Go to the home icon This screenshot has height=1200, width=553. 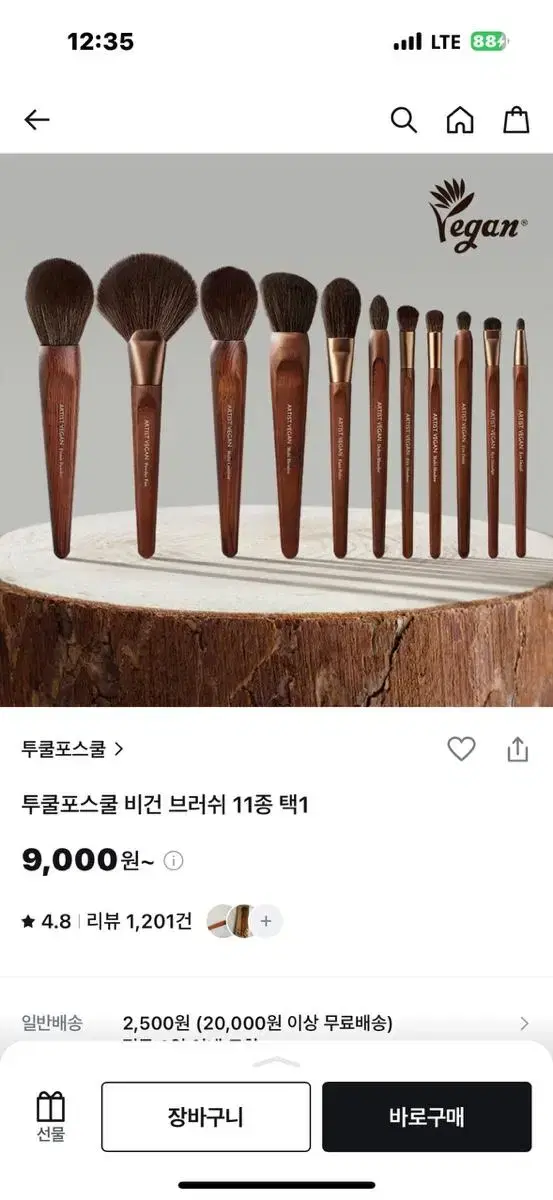click(x=460, y=120)
